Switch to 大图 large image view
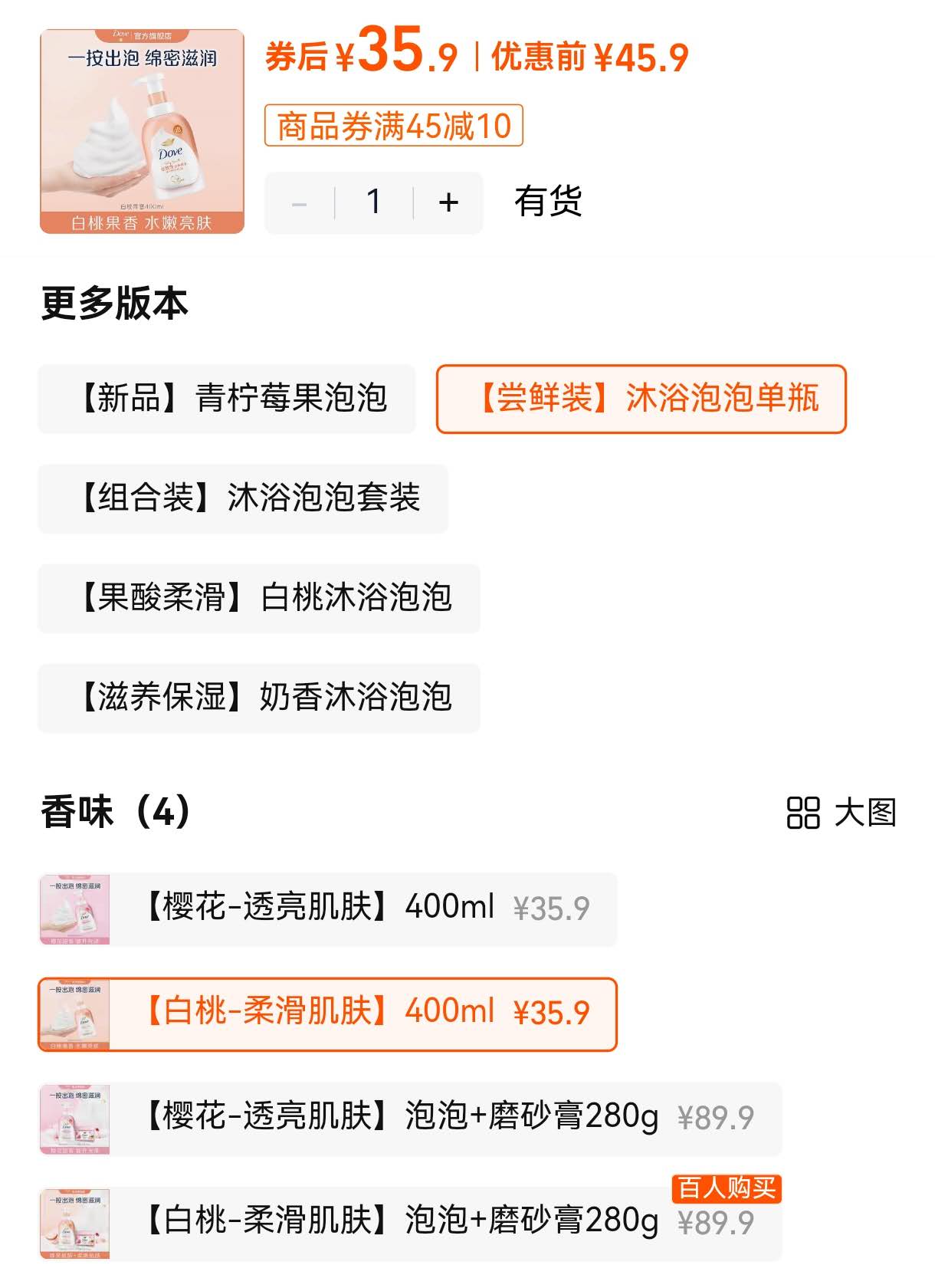935x1288 pixels. click(x=841, y=813)
